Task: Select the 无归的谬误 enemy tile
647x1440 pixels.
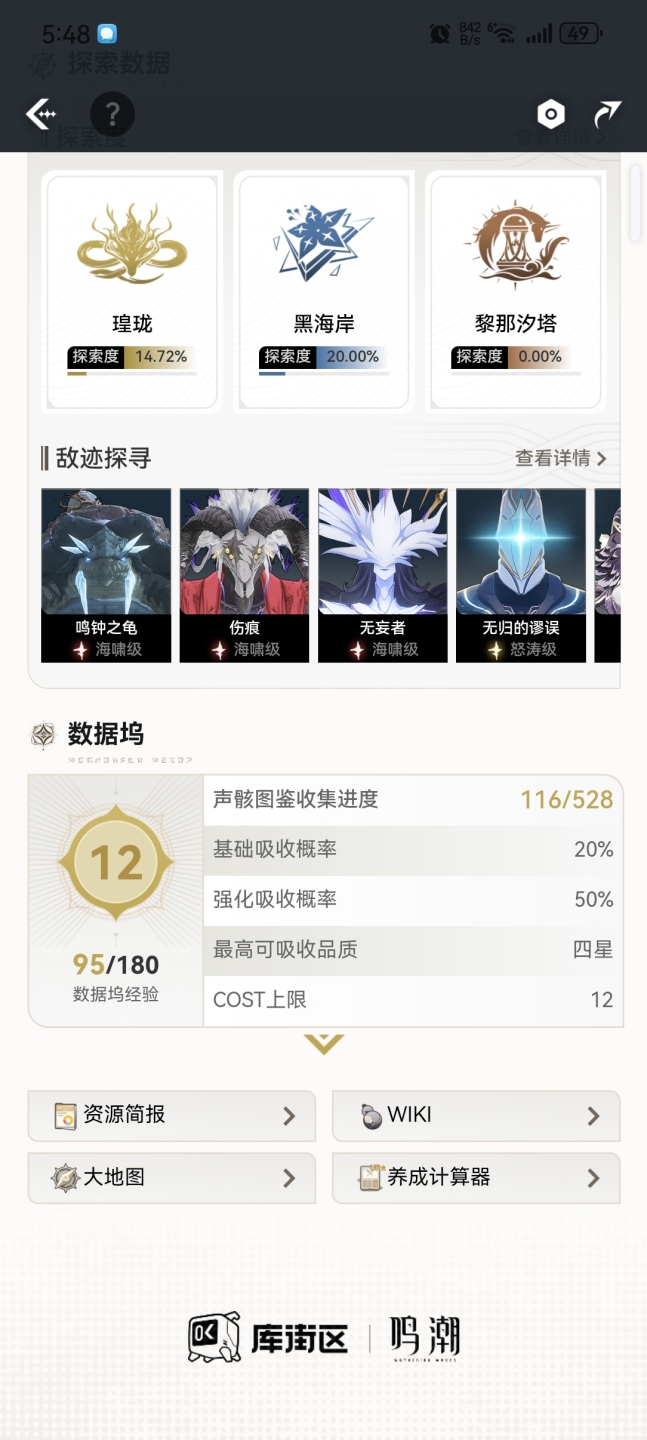Action: [x=520, y=575]
